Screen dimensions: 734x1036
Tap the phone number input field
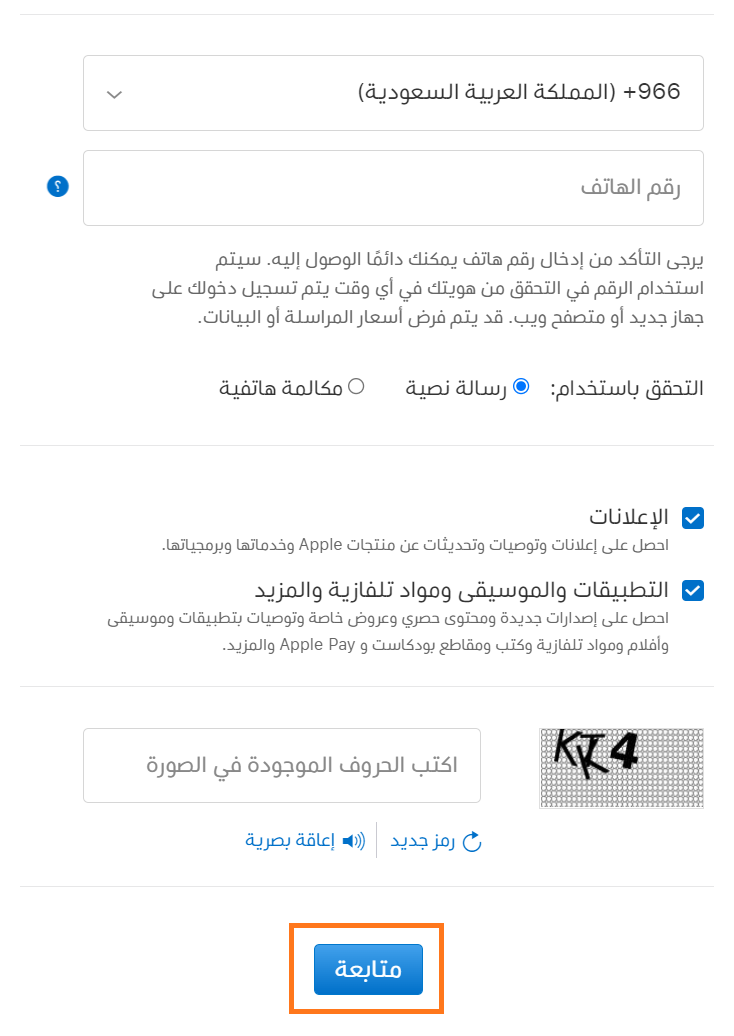tap(393, 188)
